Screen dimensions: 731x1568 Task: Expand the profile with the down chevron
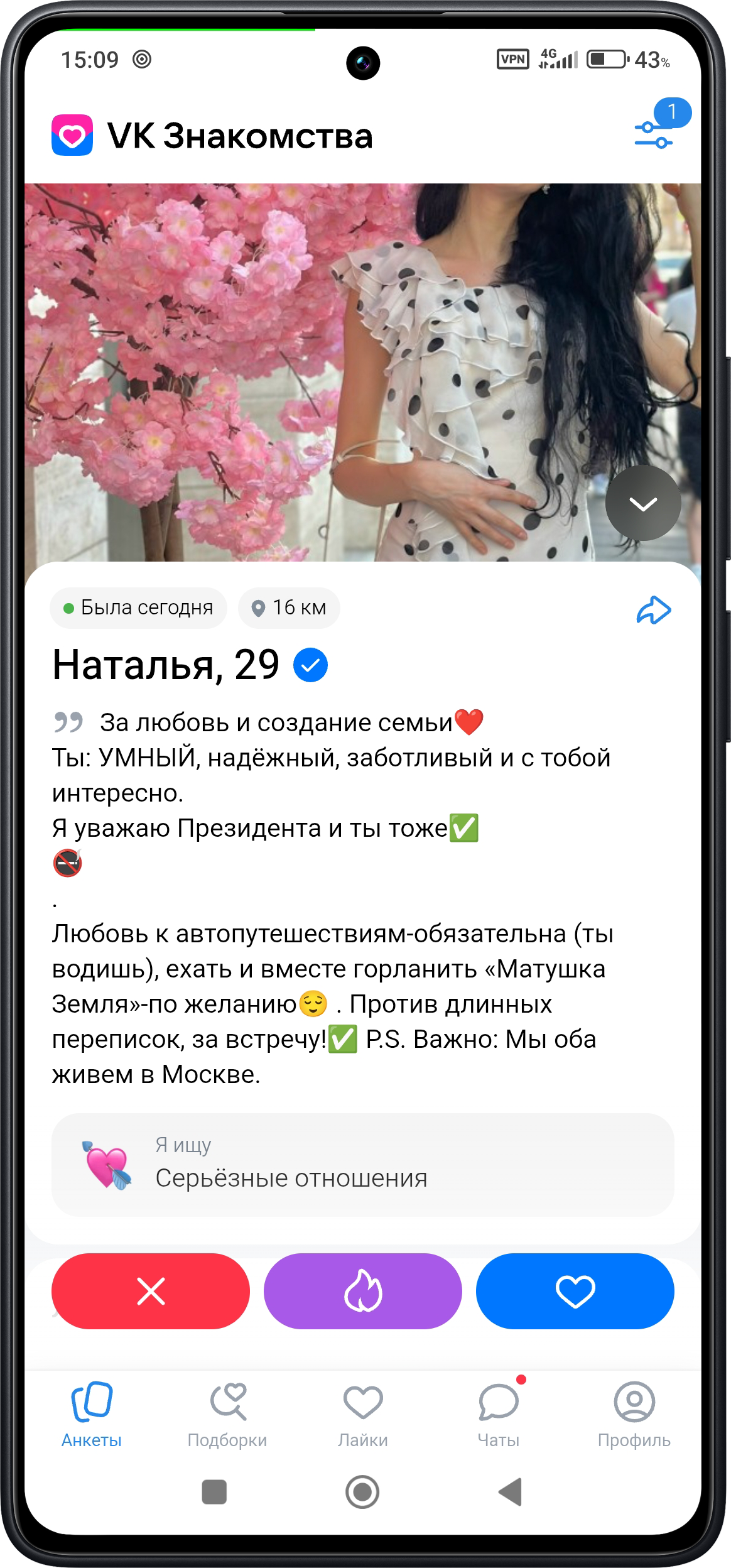[643, 503]
